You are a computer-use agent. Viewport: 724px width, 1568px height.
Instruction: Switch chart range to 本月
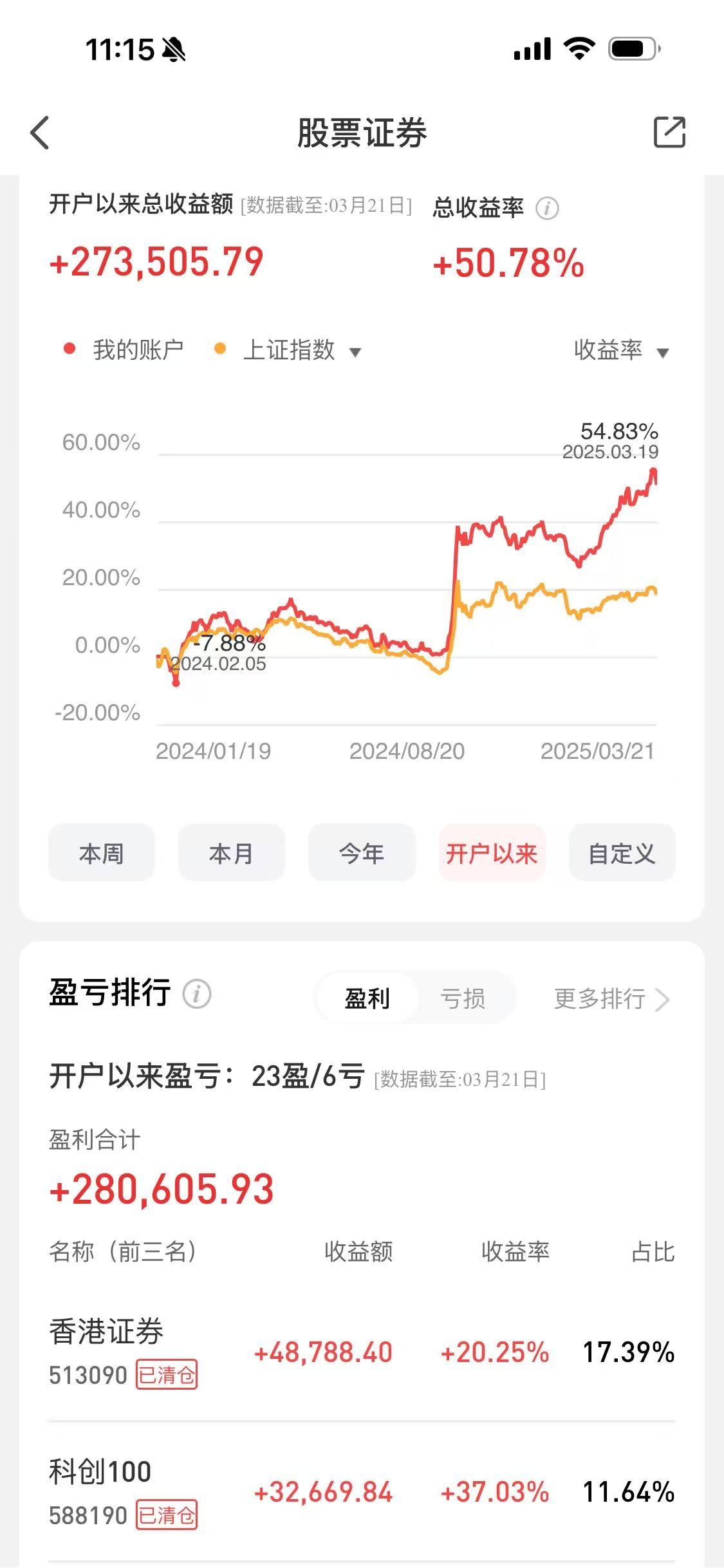point(232,853)
